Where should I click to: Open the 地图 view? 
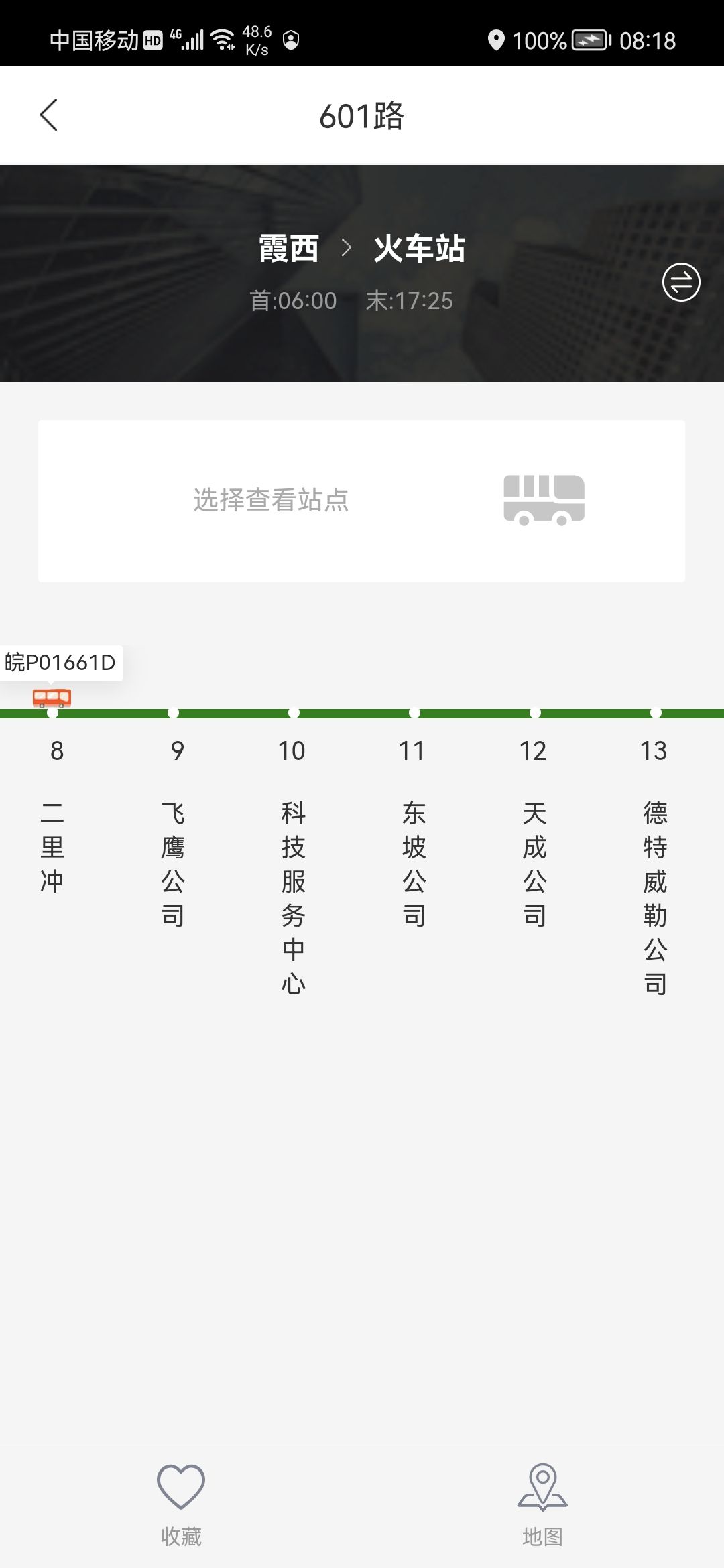[543, 1505]
